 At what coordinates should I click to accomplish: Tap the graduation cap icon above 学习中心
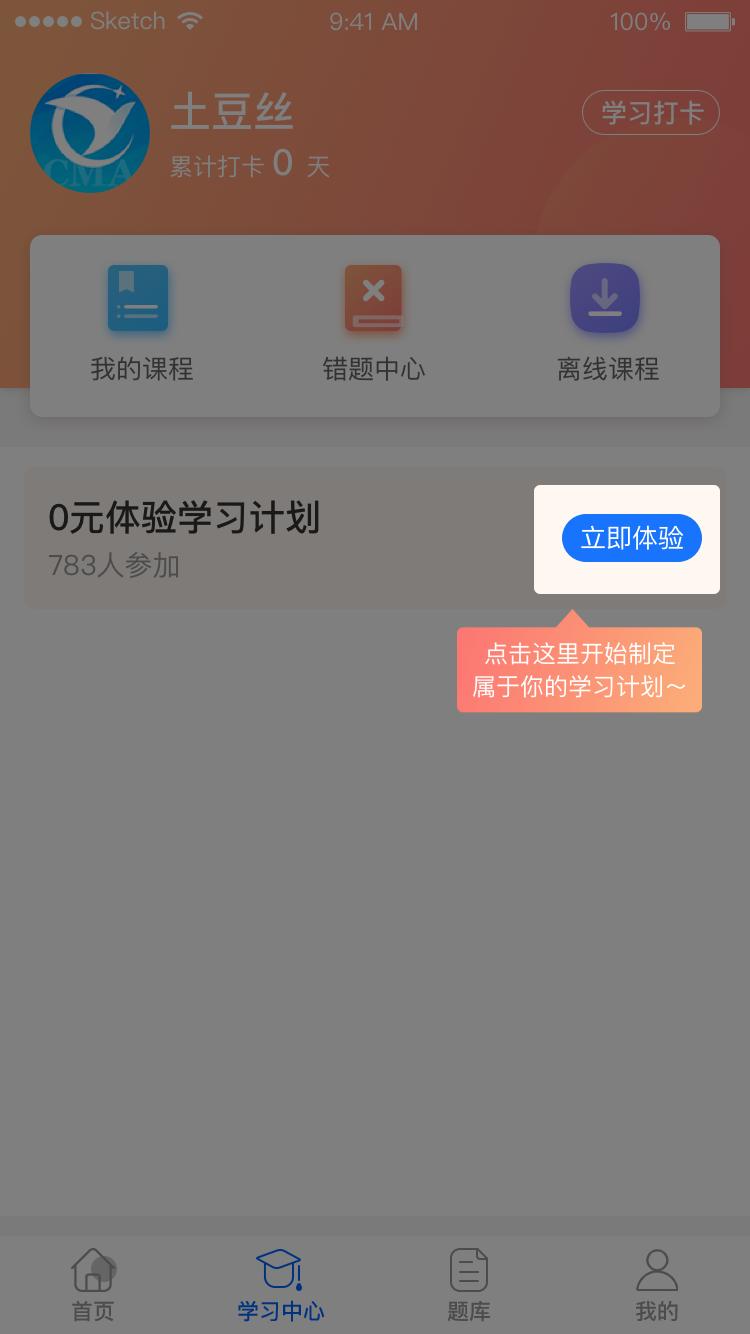[280, 1268]
